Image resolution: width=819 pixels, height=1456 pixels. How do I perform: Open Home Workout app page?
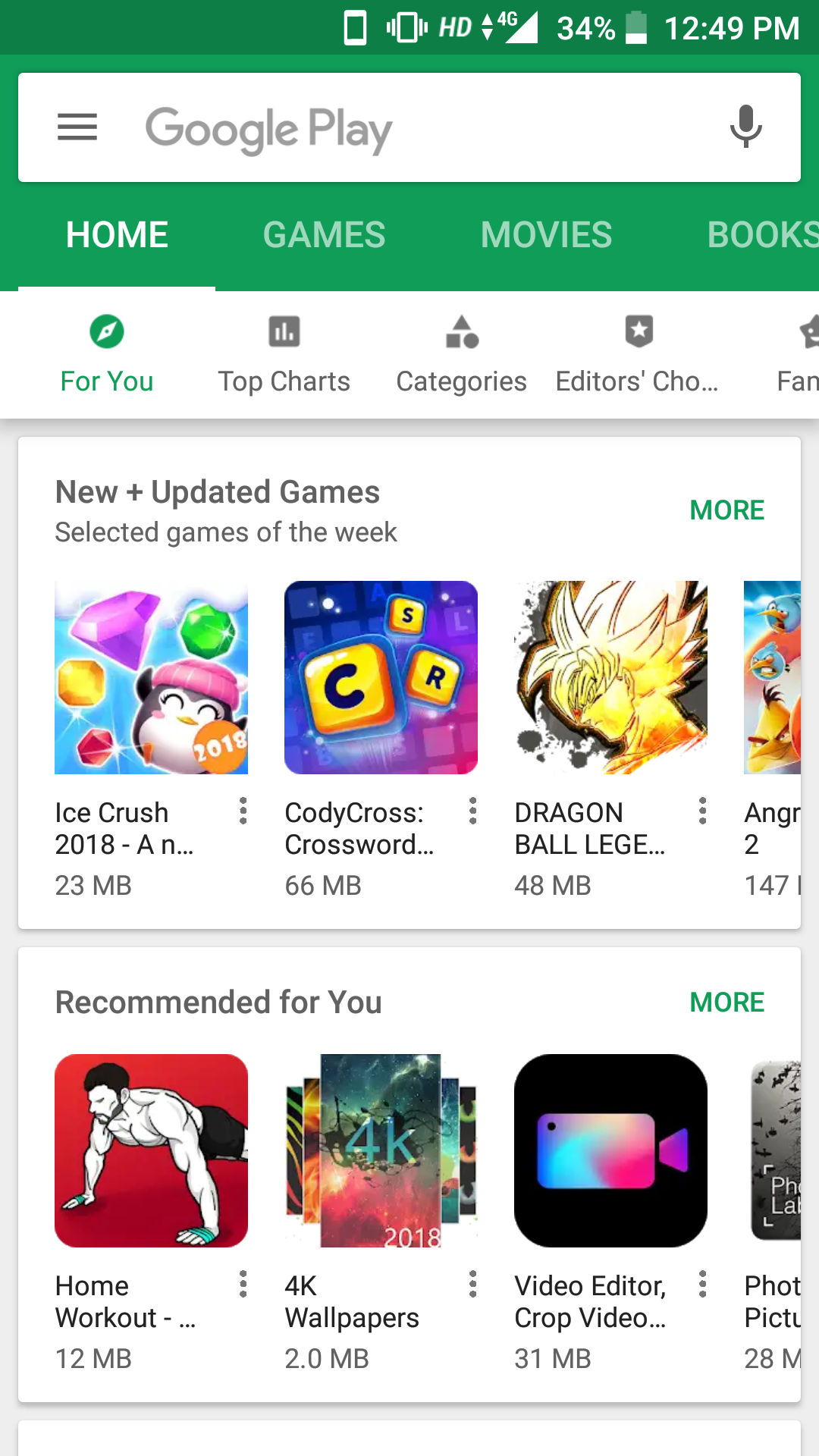(x=151, y=1150)
